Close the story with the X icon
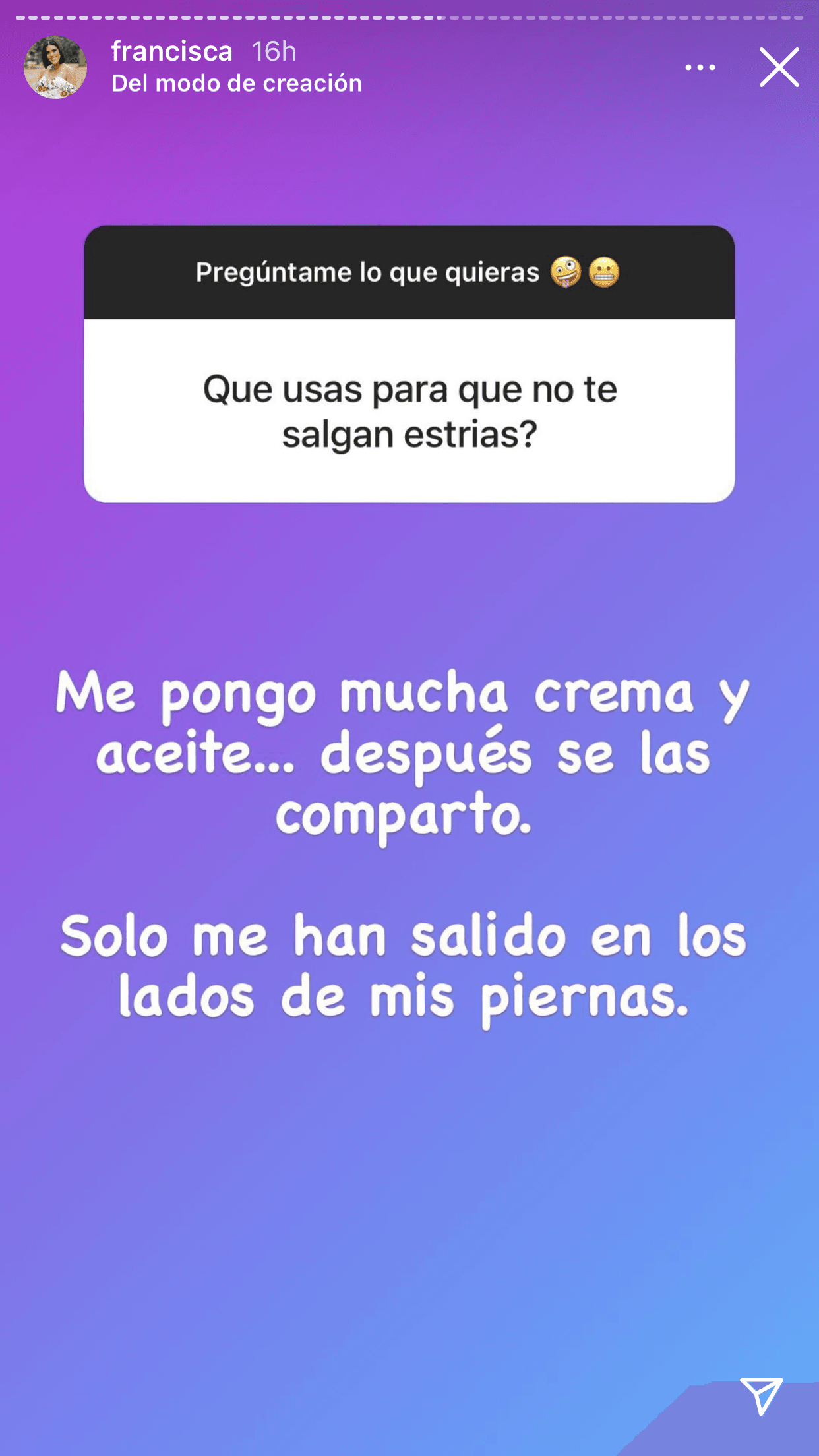Viewport: 819px width, 1456px height. 779,67
